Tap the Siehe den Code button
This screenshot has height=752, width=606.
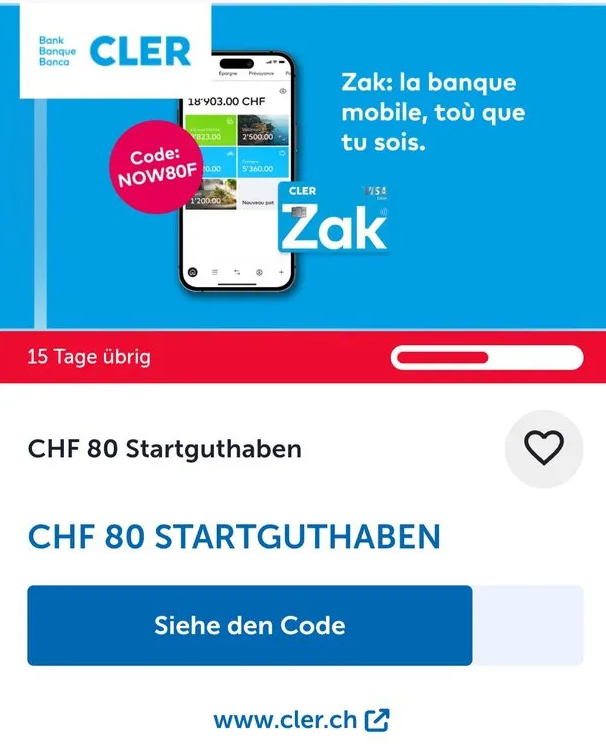point(250,626)
